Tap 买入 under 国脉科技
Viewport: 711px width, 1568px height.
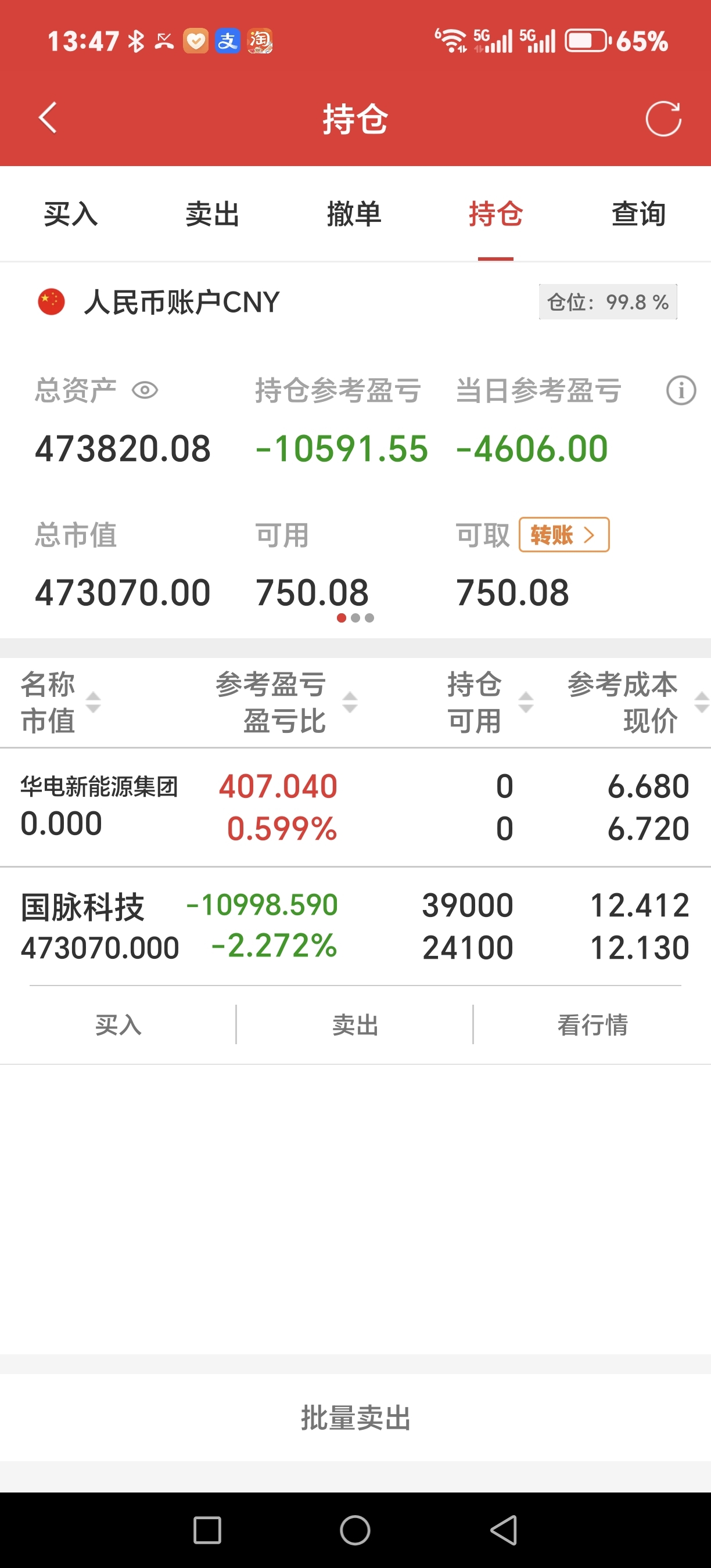[119, 1025]
